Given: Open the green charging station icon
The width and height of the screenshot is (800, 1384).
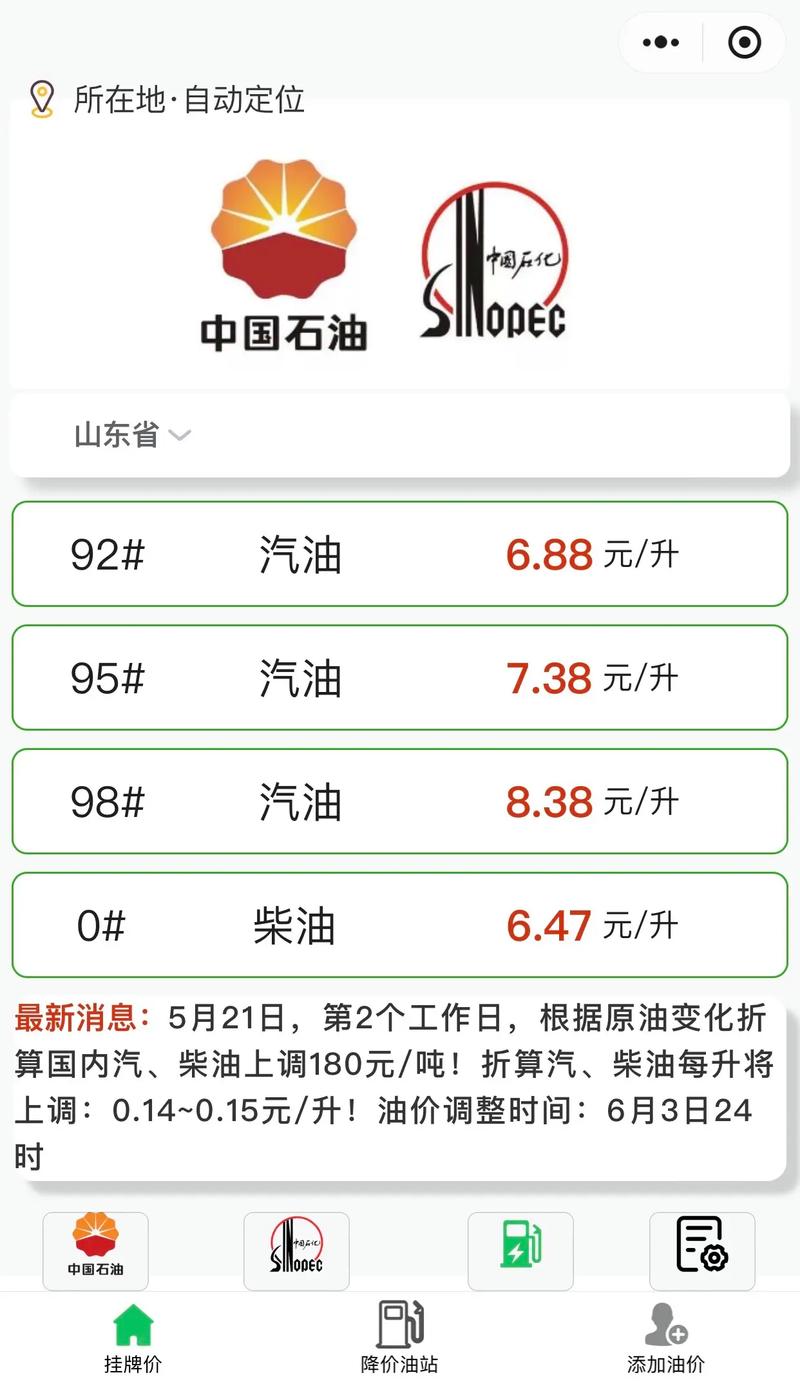Looking at the screenshot, I should pyautogui.click(x=520, y=1251).
